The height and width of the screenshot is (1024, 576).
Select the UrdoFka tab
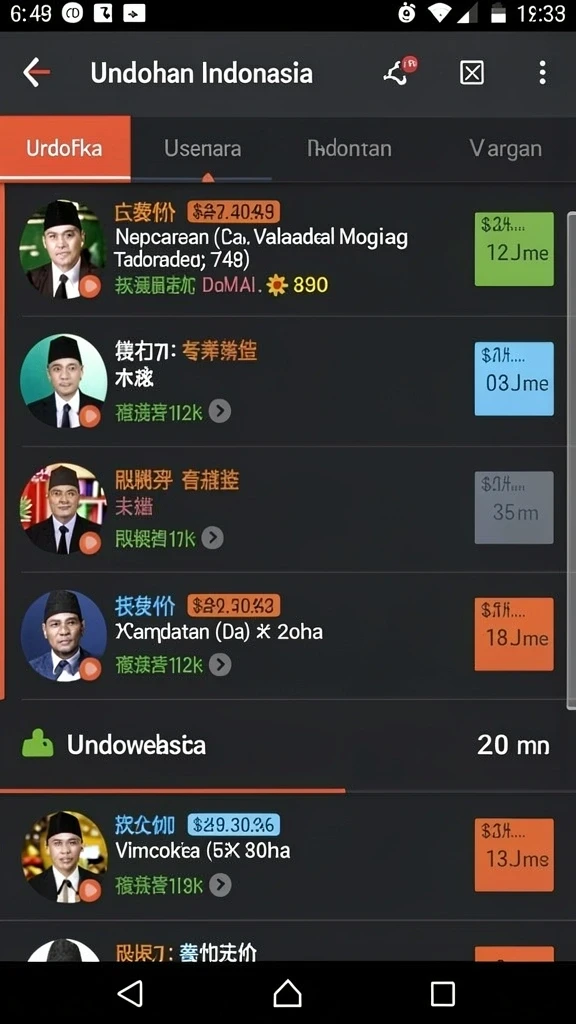point(65,148)
